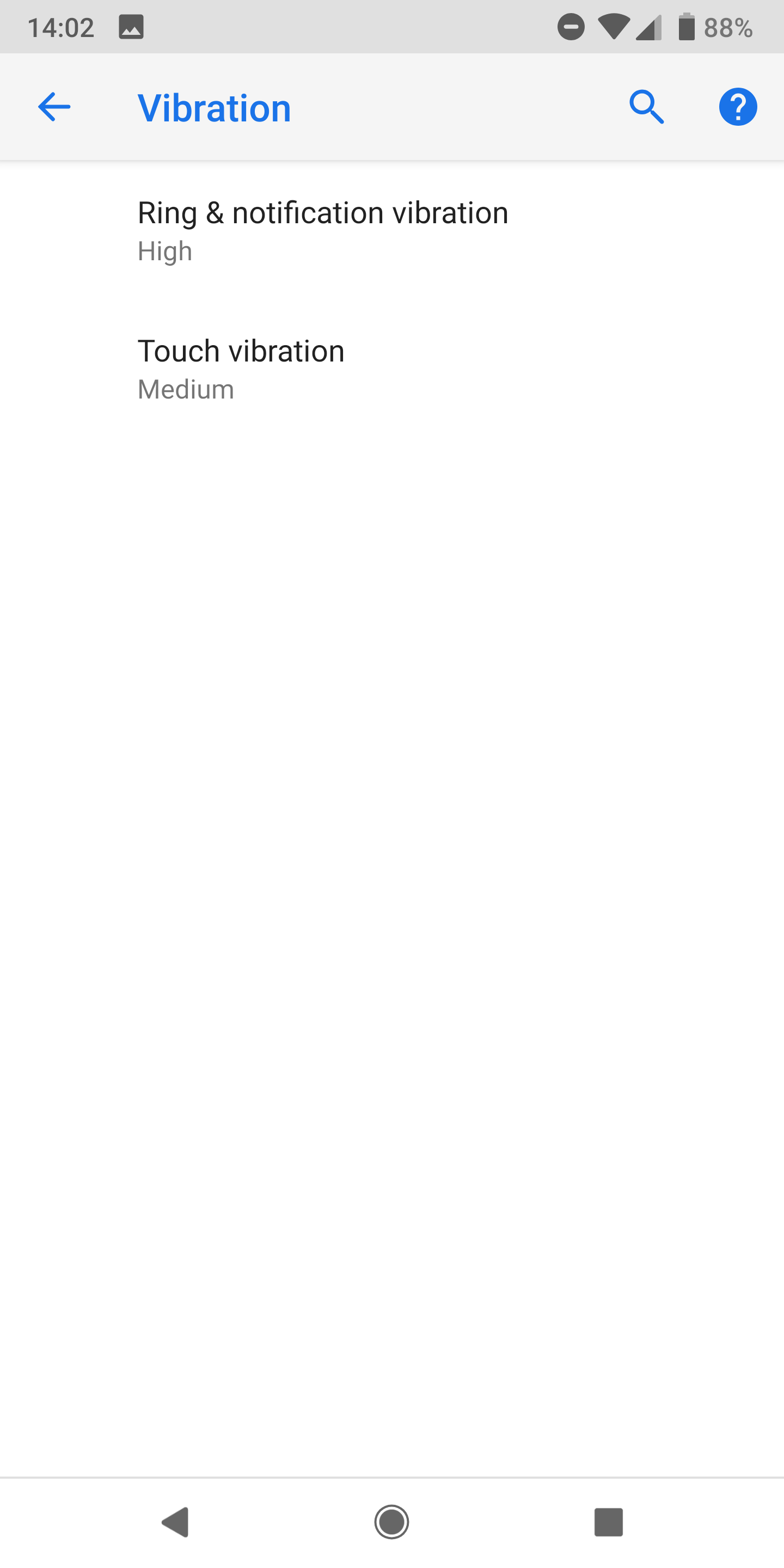Tap the system home button

(391, 1522)
